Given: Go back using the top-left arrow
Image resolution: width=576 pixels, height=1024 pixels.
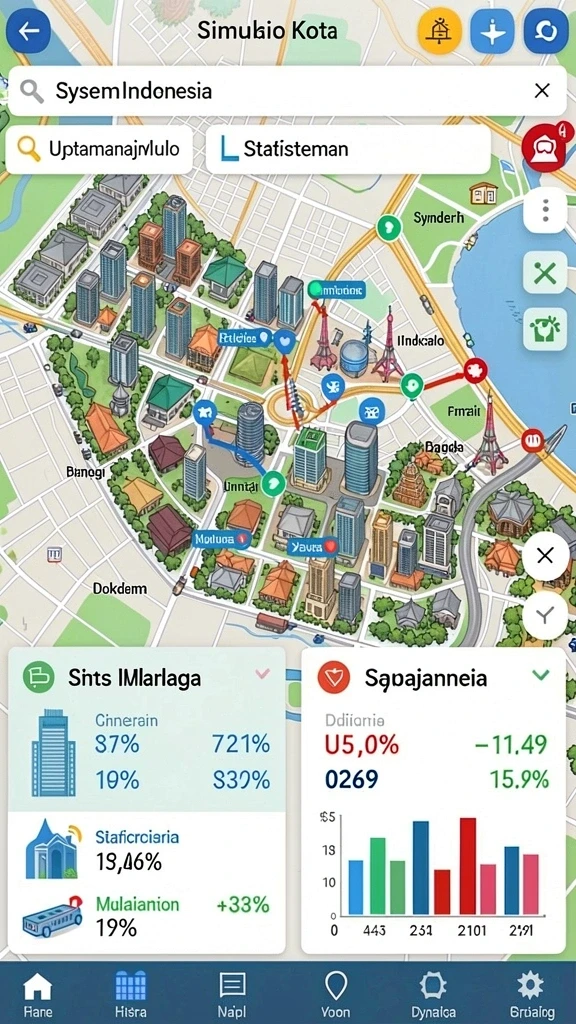Looking at the screenshot, I should (x=28, y=31).
